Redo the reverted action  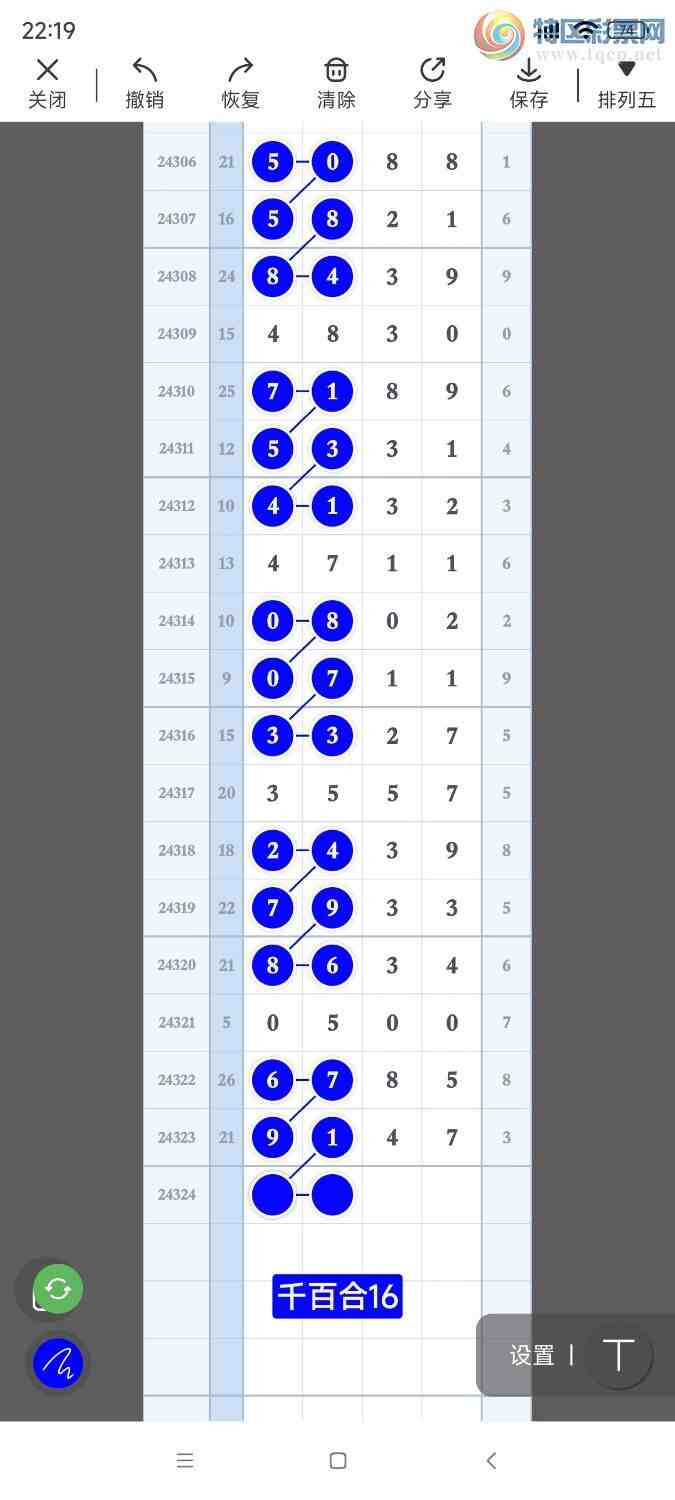click(240, 82)
